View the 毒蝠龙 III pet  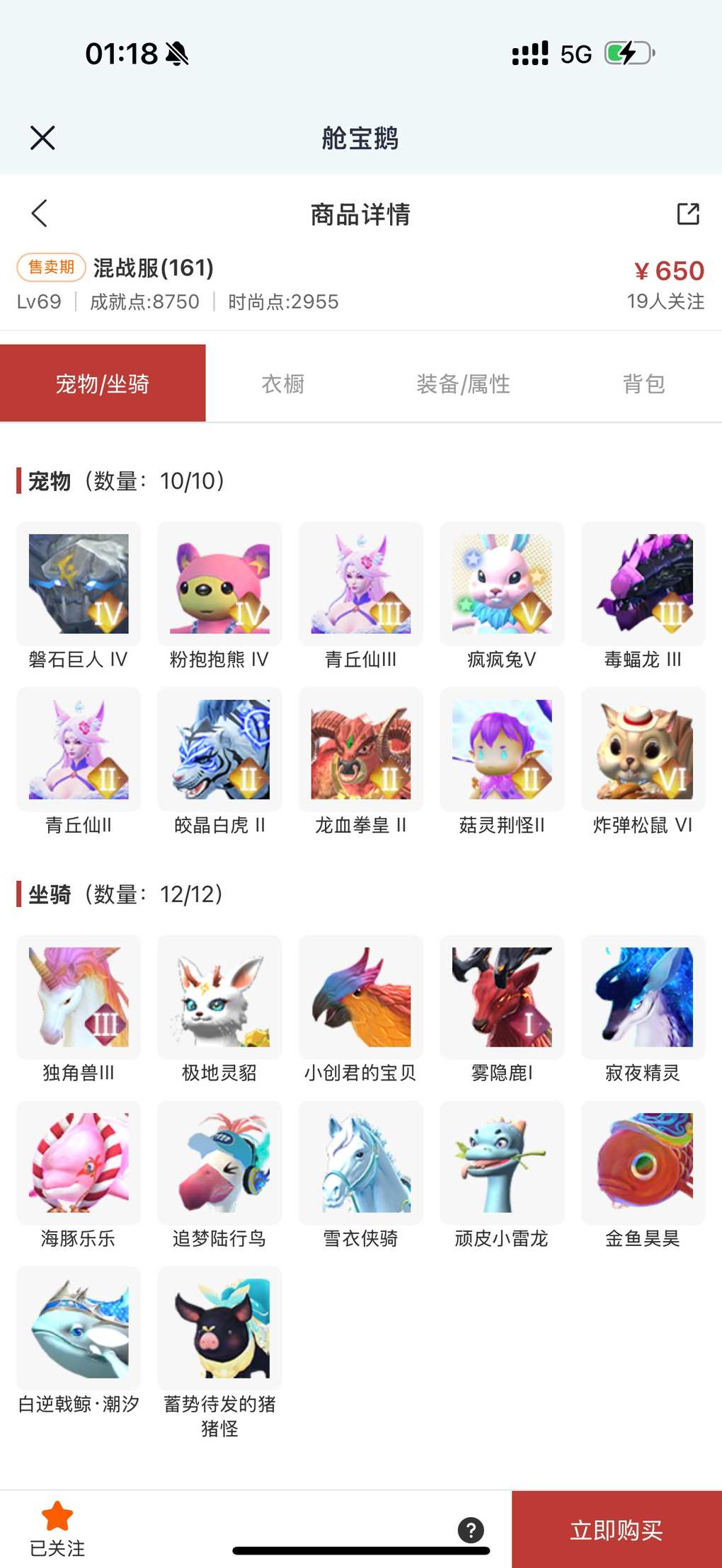[643, 584]
